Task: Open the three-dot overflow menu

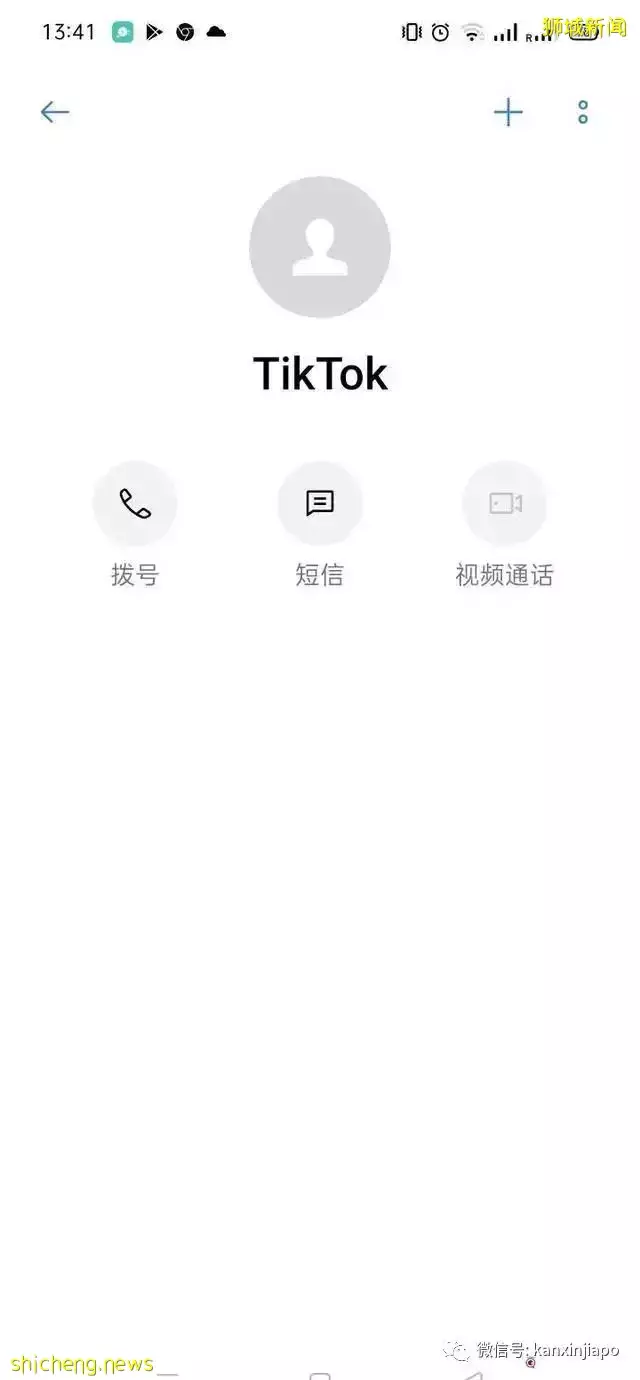Action: click(x=583, y=112)
